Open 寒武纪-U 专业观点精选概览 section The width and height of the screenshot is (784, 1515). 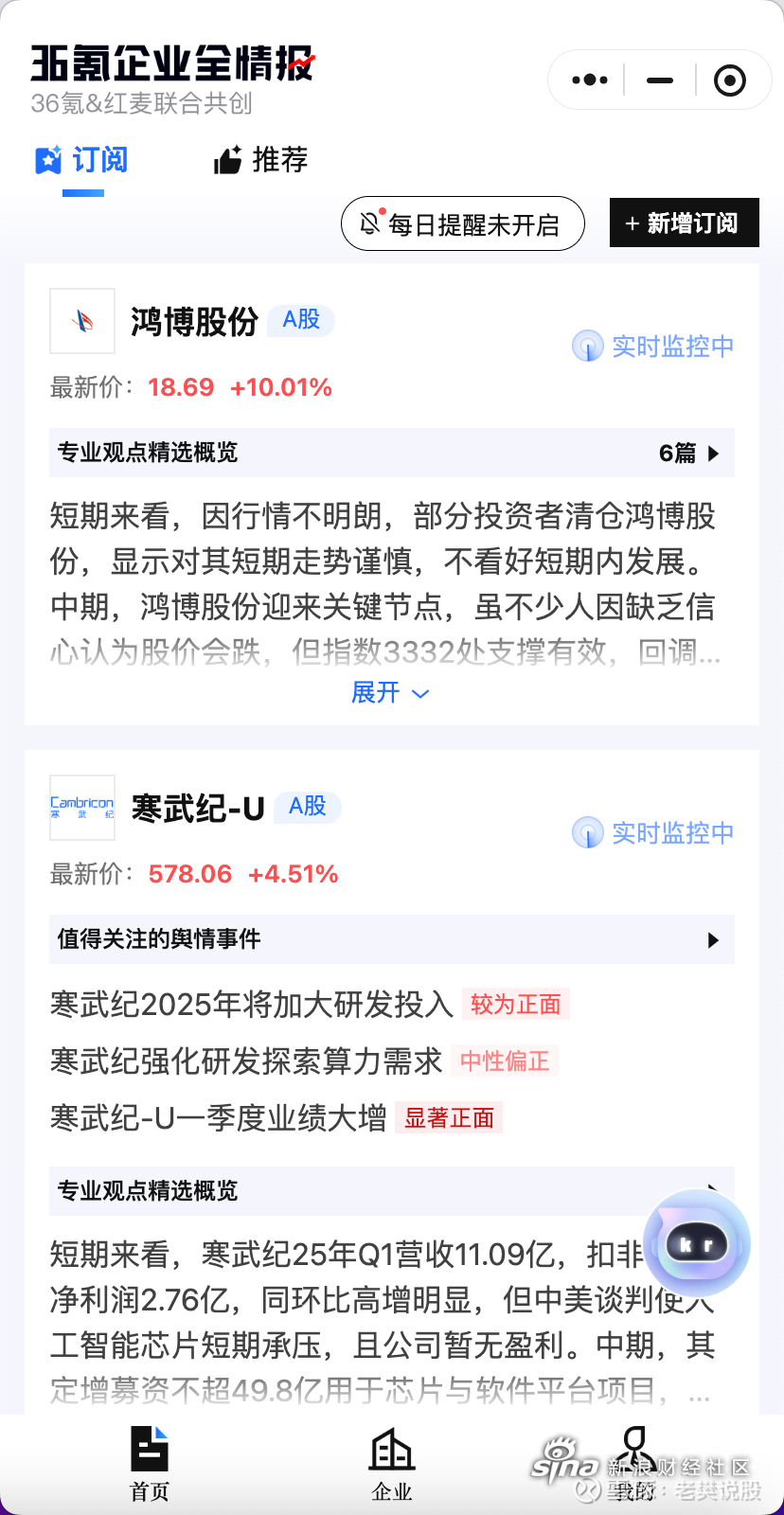[341, 1191]
